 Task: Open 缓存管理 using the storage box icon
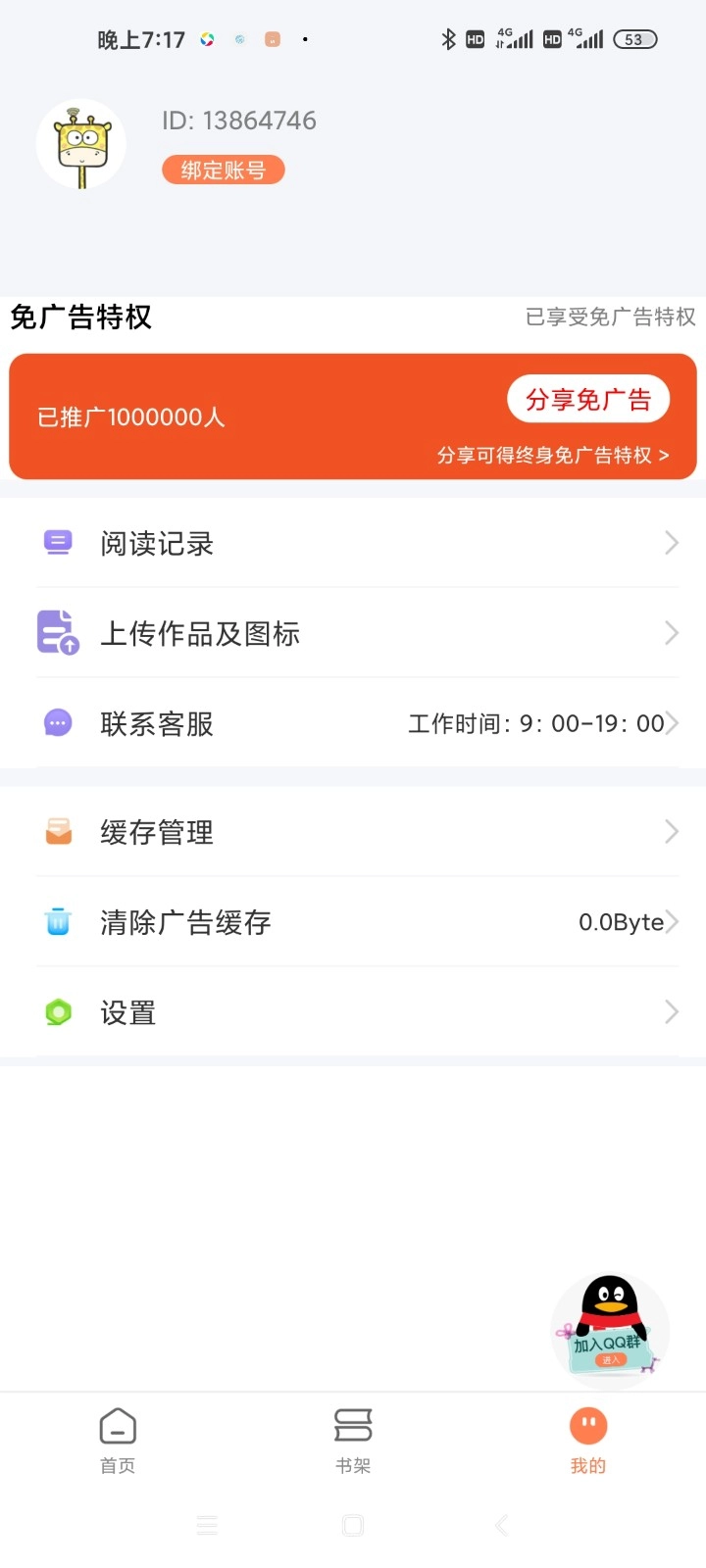click(x=58, y=831)
